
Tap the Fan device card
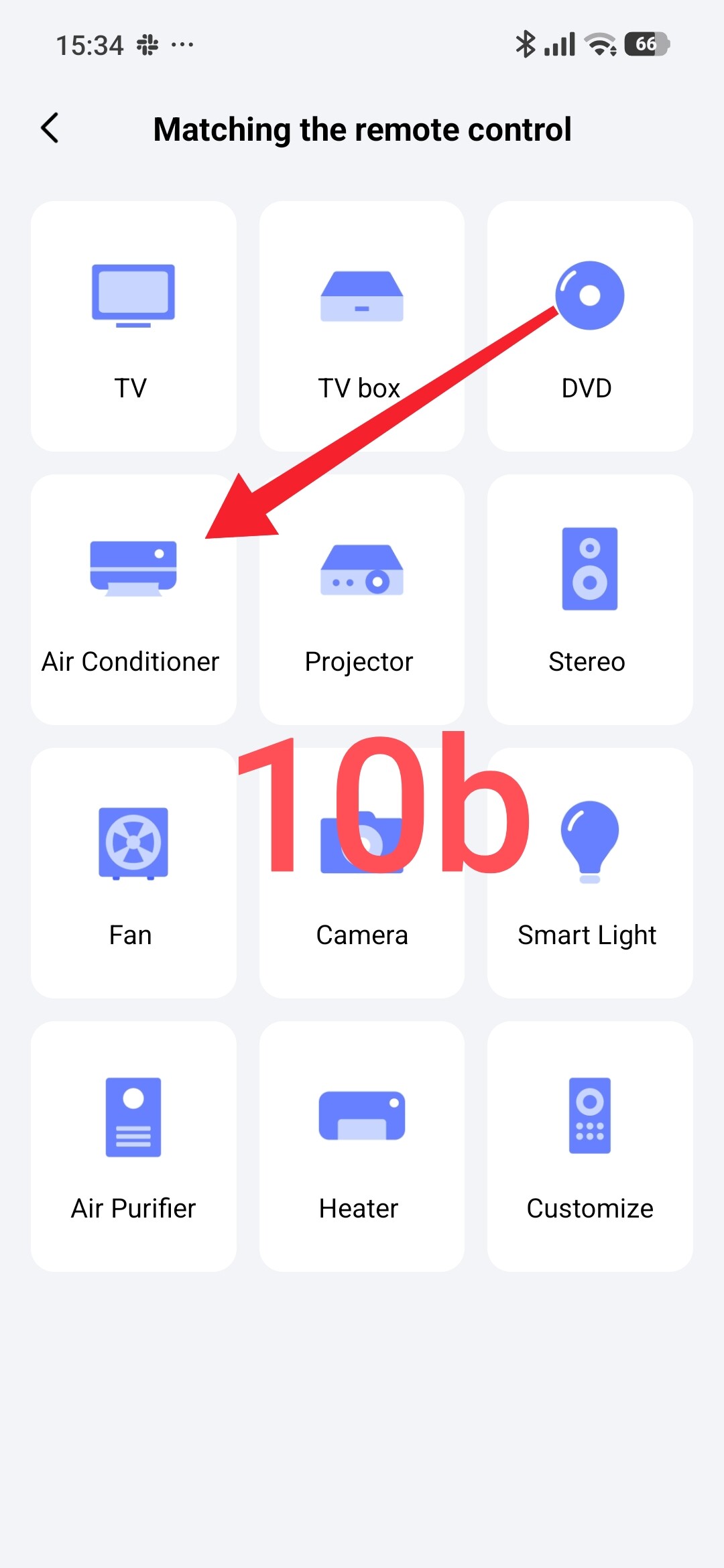click(x=133, y=873)
